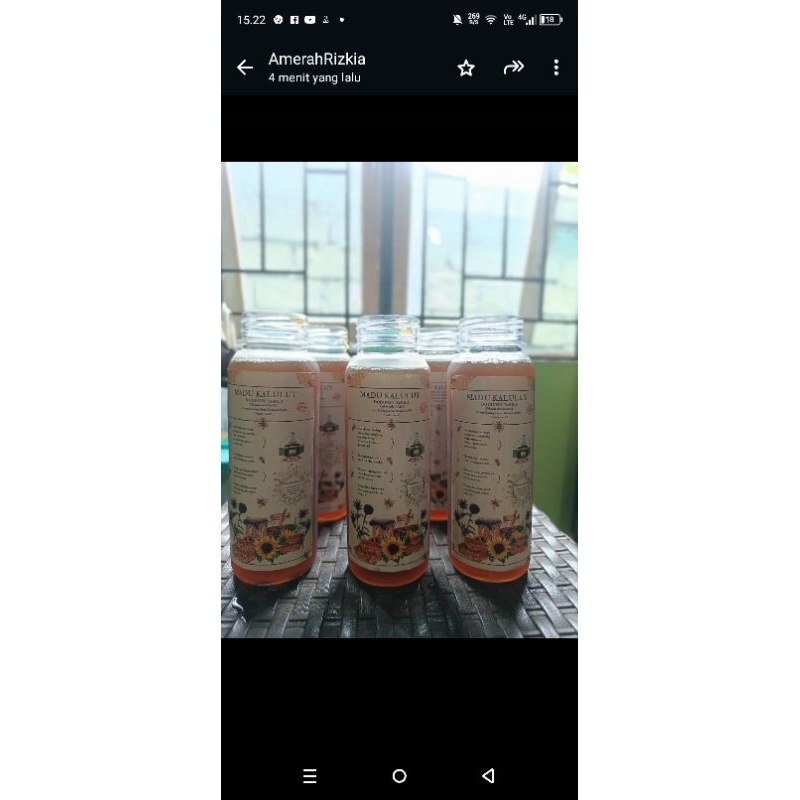Open the three-dot overflow menu
The width and height of the screenshot is (800, 800).
(556, 68)
